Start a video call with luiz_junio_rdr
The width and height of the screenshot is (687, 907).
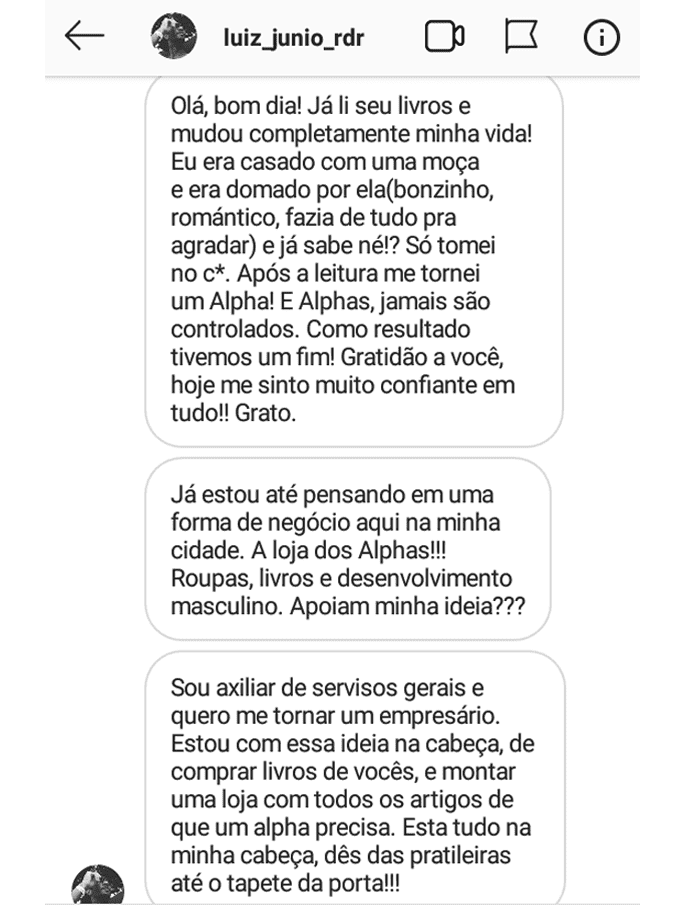click(x=444, y=37)
